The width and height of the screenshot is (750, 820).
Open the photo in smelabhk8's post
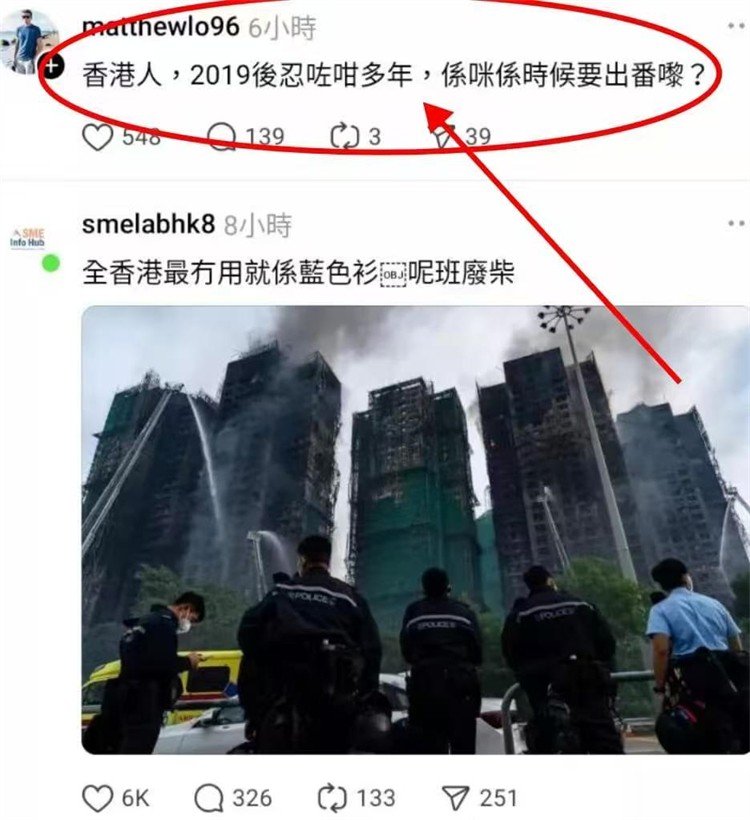[x=414, y=529]
